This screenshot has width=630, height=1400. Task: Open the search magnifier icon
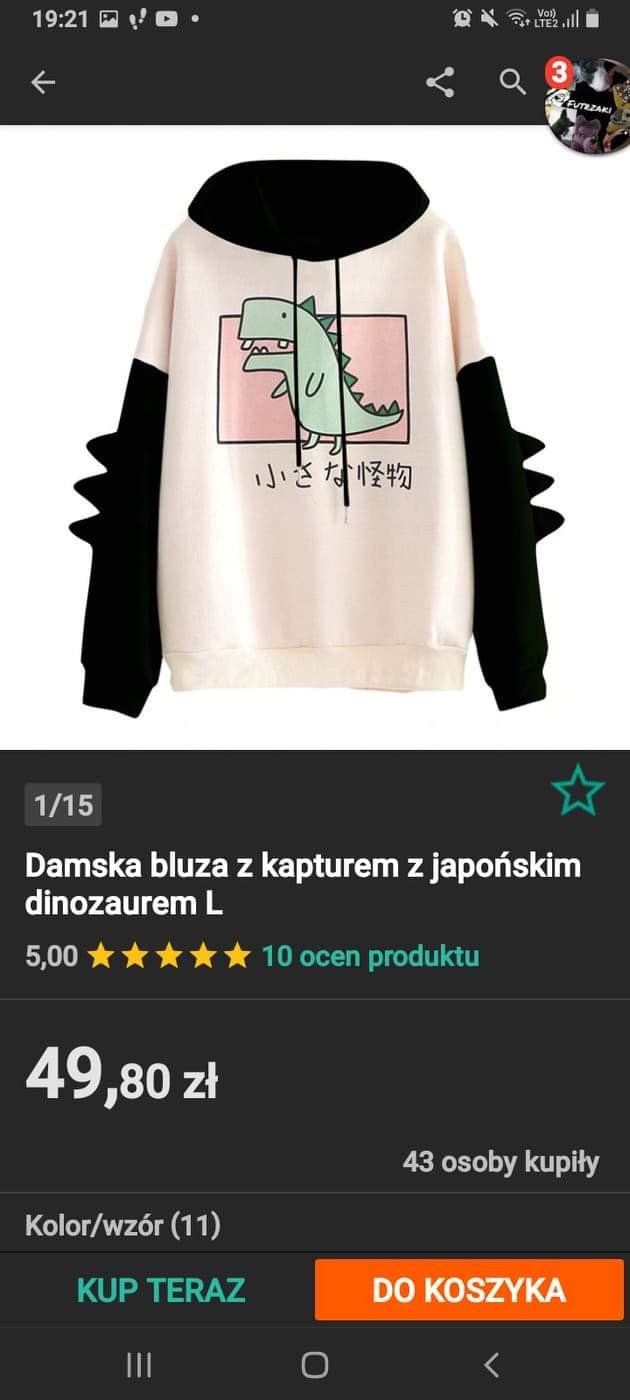coord(513,83)
